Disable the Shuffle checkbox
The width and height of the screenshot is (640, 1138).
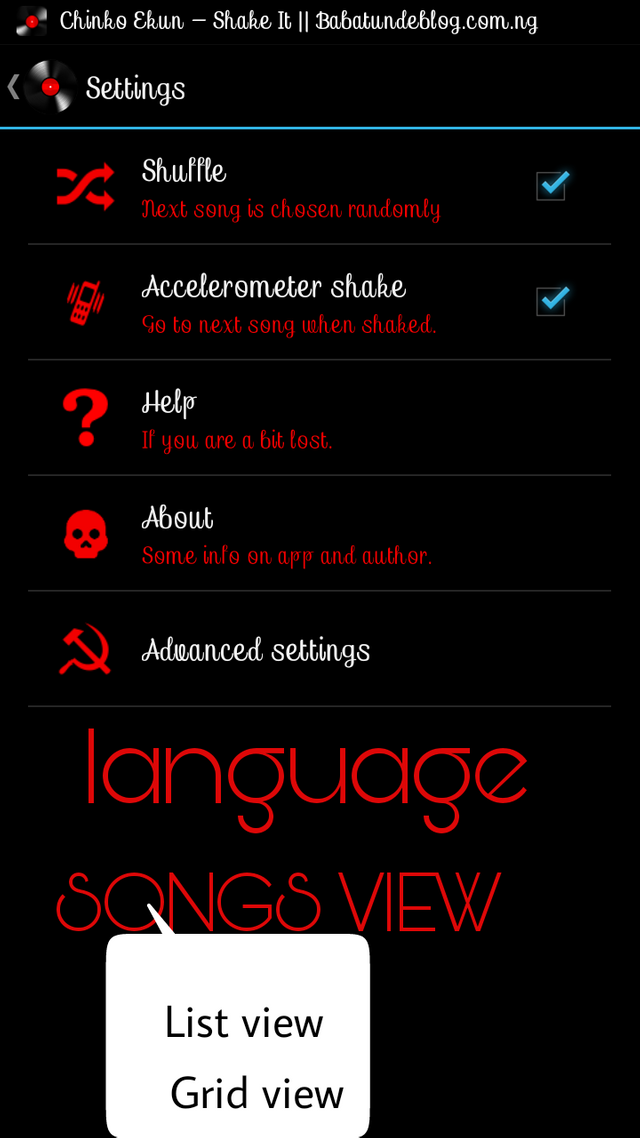click(x=551, y=186)
